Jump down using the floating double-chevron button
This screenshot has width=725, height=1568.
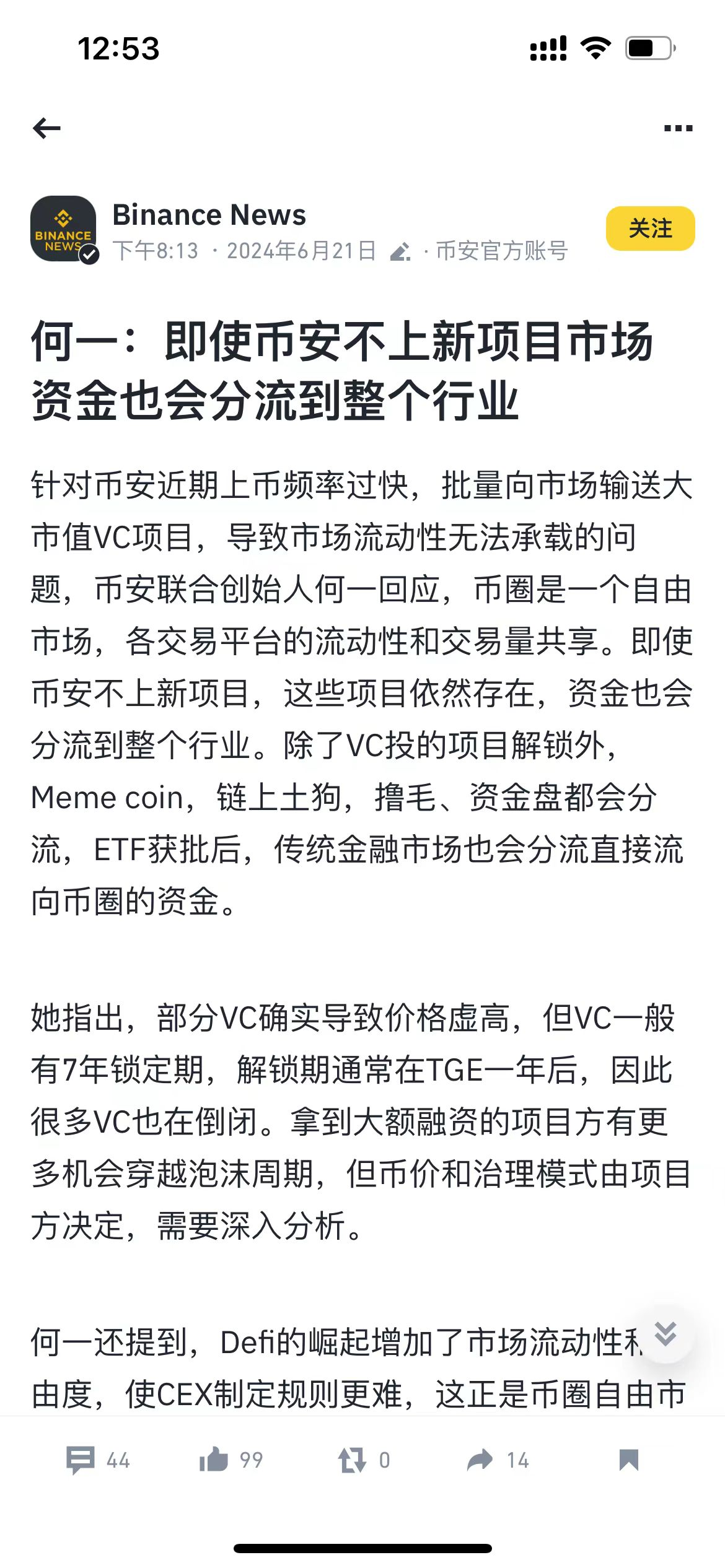(665, 1334)
